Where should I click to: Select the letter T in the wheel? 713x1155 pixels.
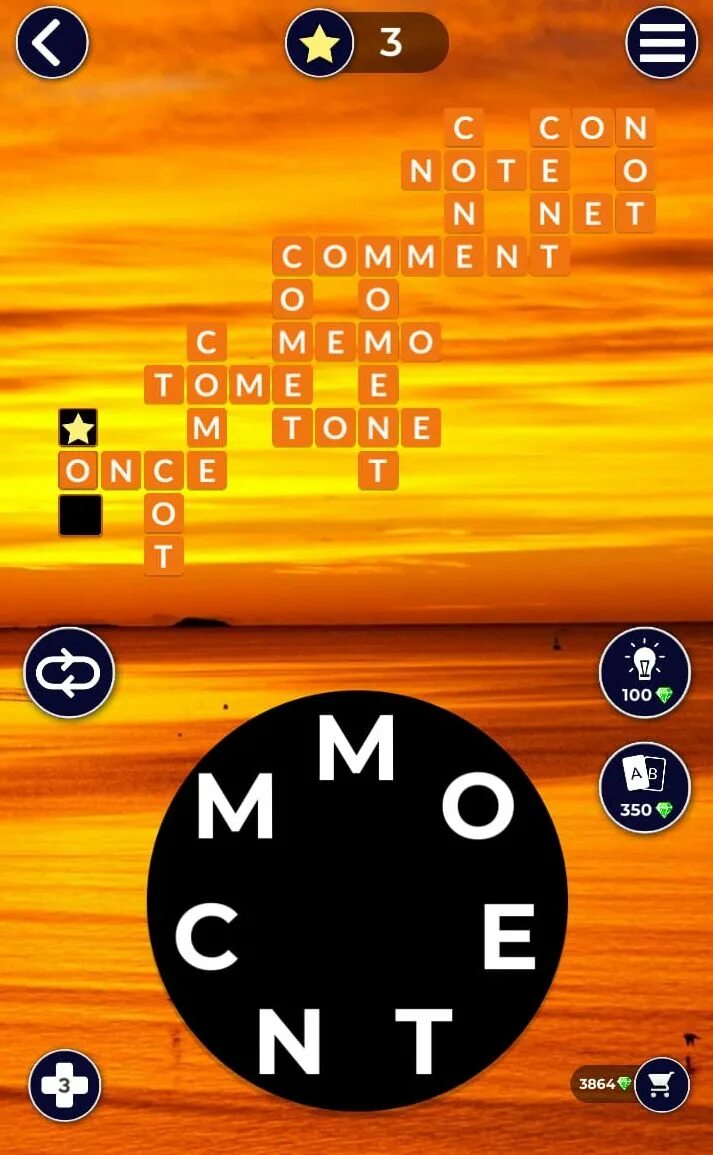pyautogui.click(x=424, y=1040)
